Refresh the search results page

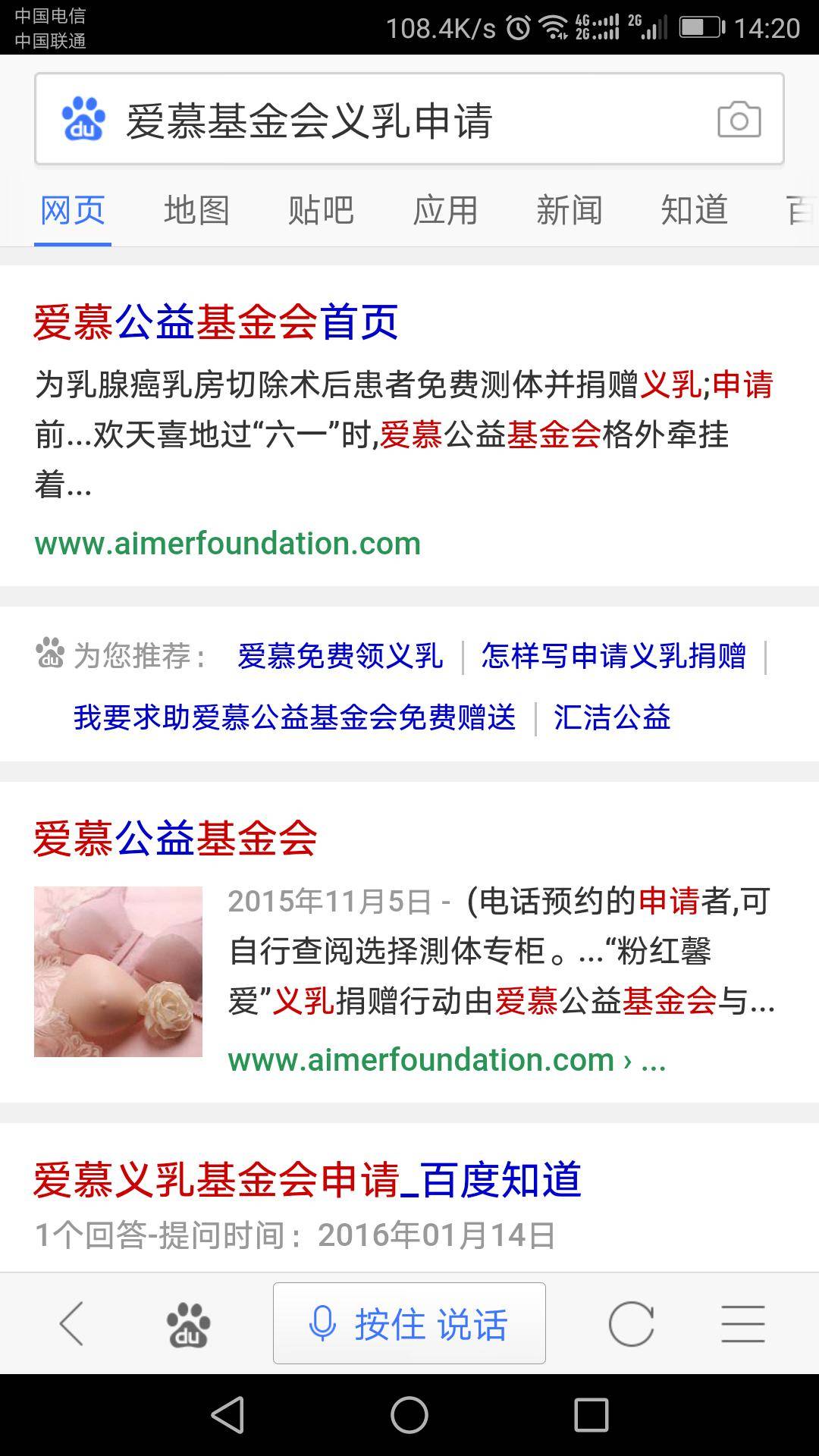click(x=631, y=1324)
